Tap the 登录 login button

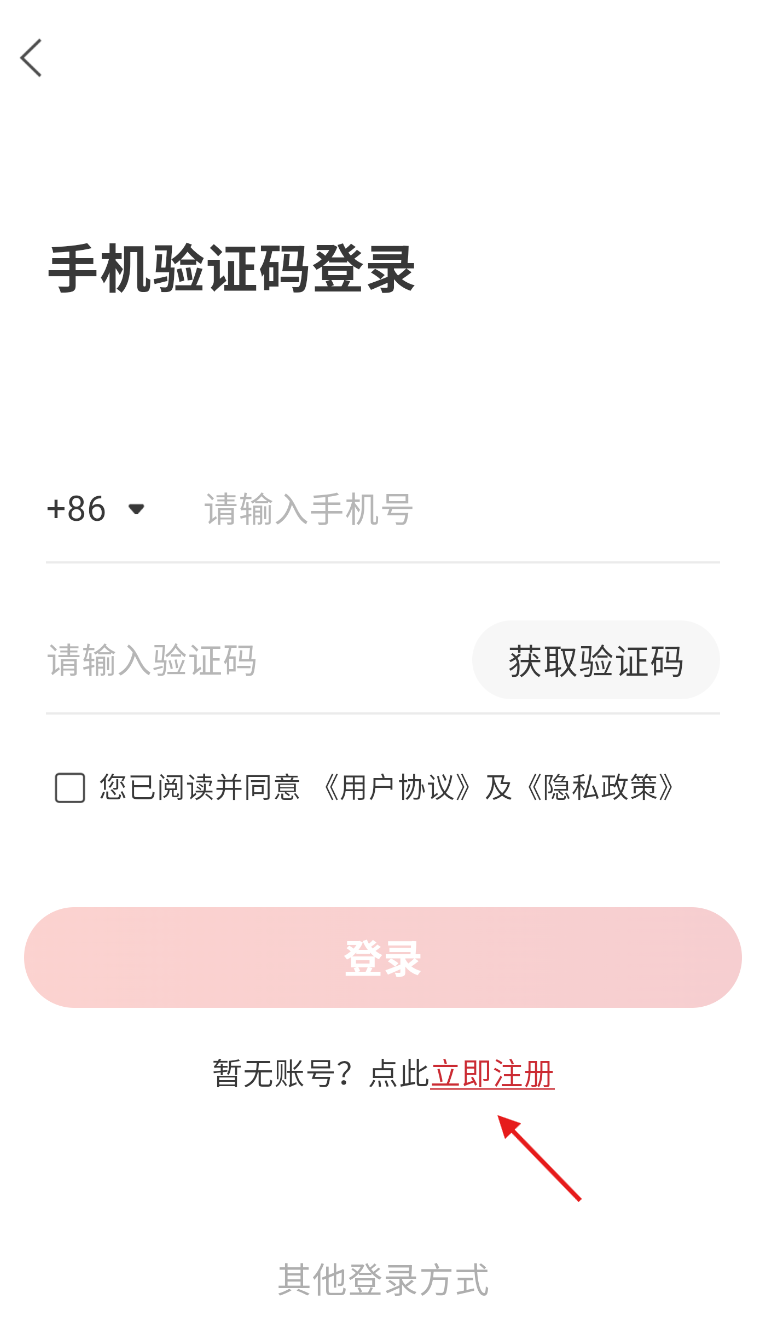point(383,958)
